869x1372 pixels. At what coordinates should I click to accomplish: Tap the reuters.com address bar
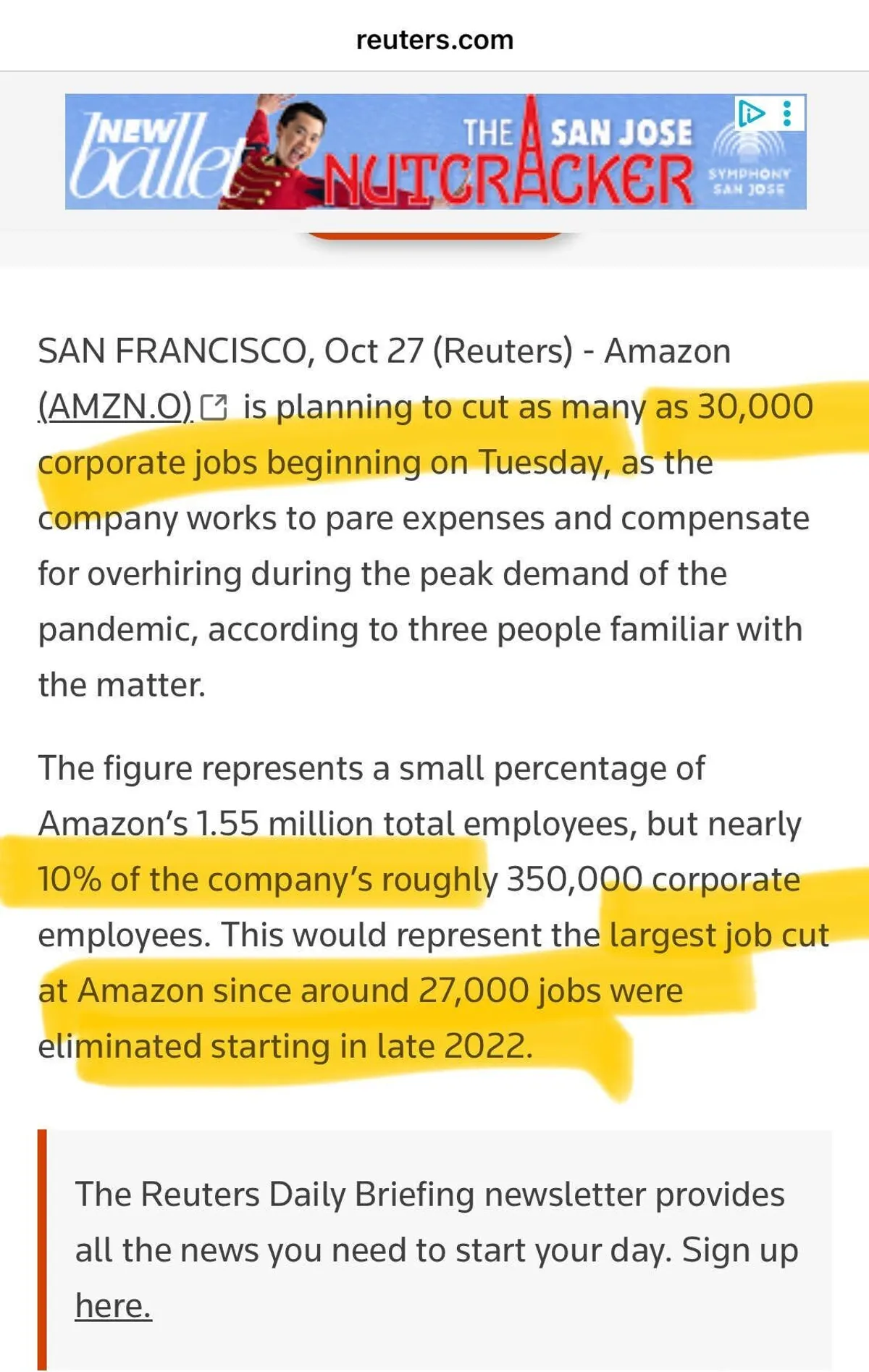(x=434, y=40)
